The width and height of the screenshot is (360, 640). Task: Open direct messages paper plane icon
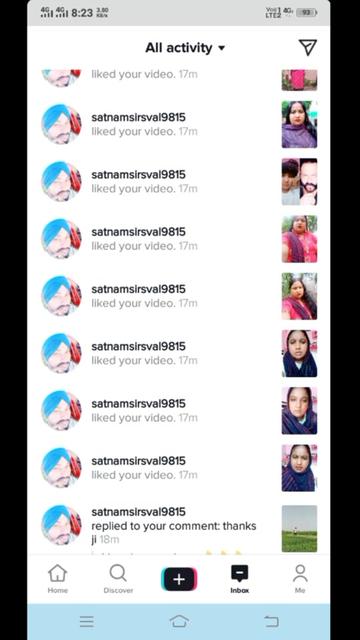pyautogui.click(x=307, y=47)
